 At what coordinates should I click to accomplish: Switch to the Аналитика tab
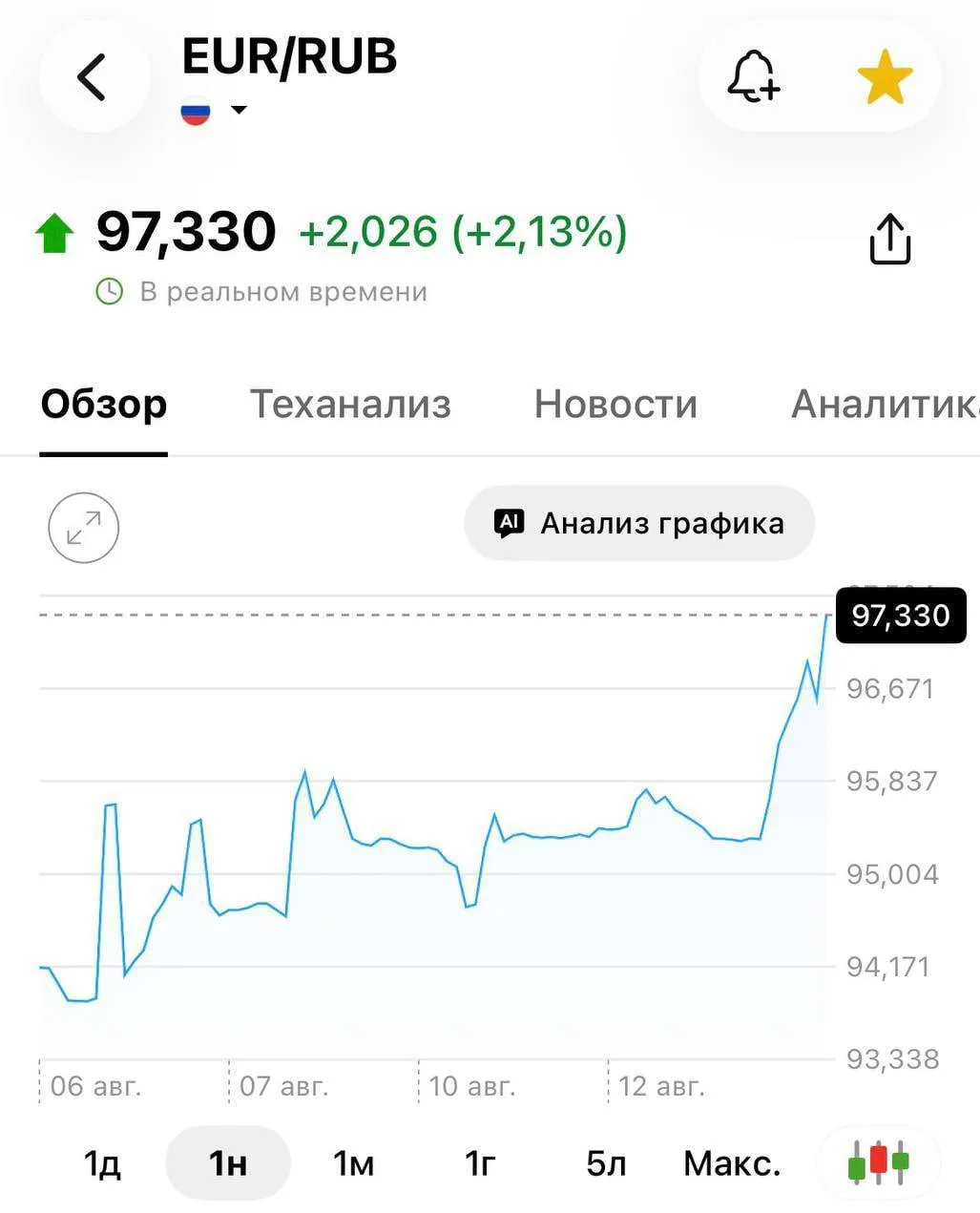pyautogui.click(x=885, y=404)
